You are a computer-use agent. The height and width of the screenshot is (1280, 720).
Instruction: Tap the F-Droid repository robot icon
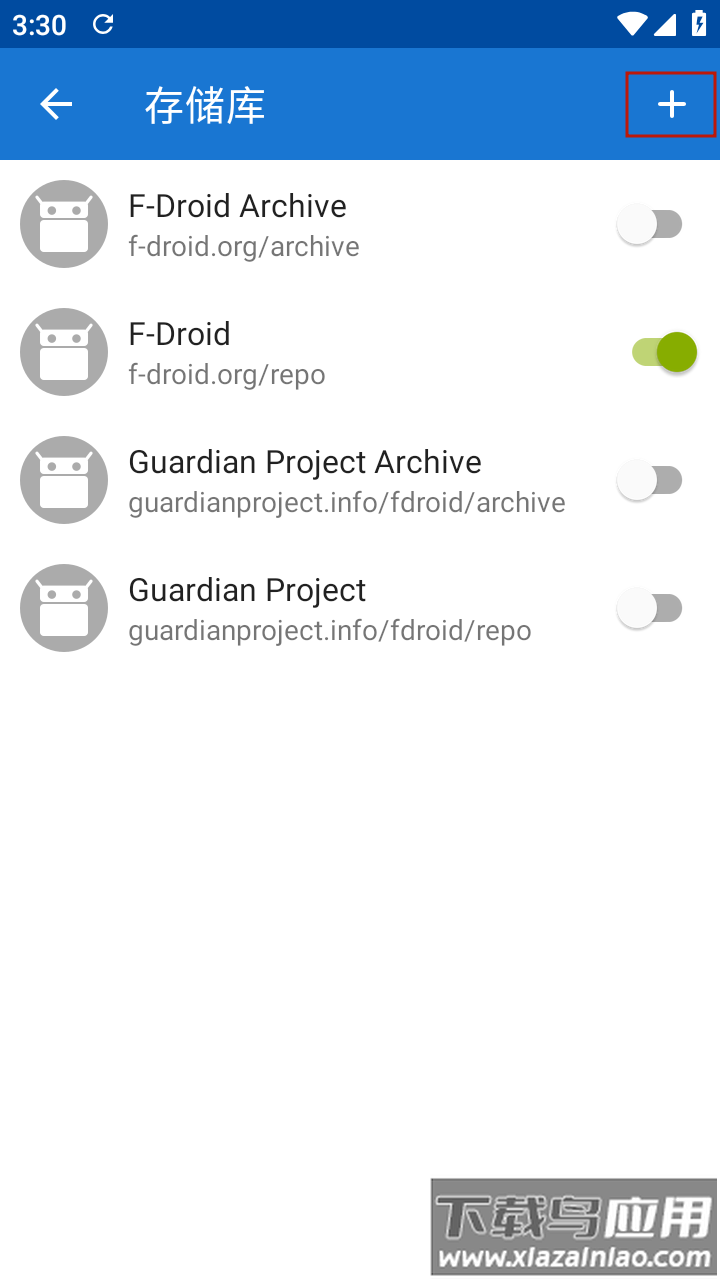pos(63,352)
